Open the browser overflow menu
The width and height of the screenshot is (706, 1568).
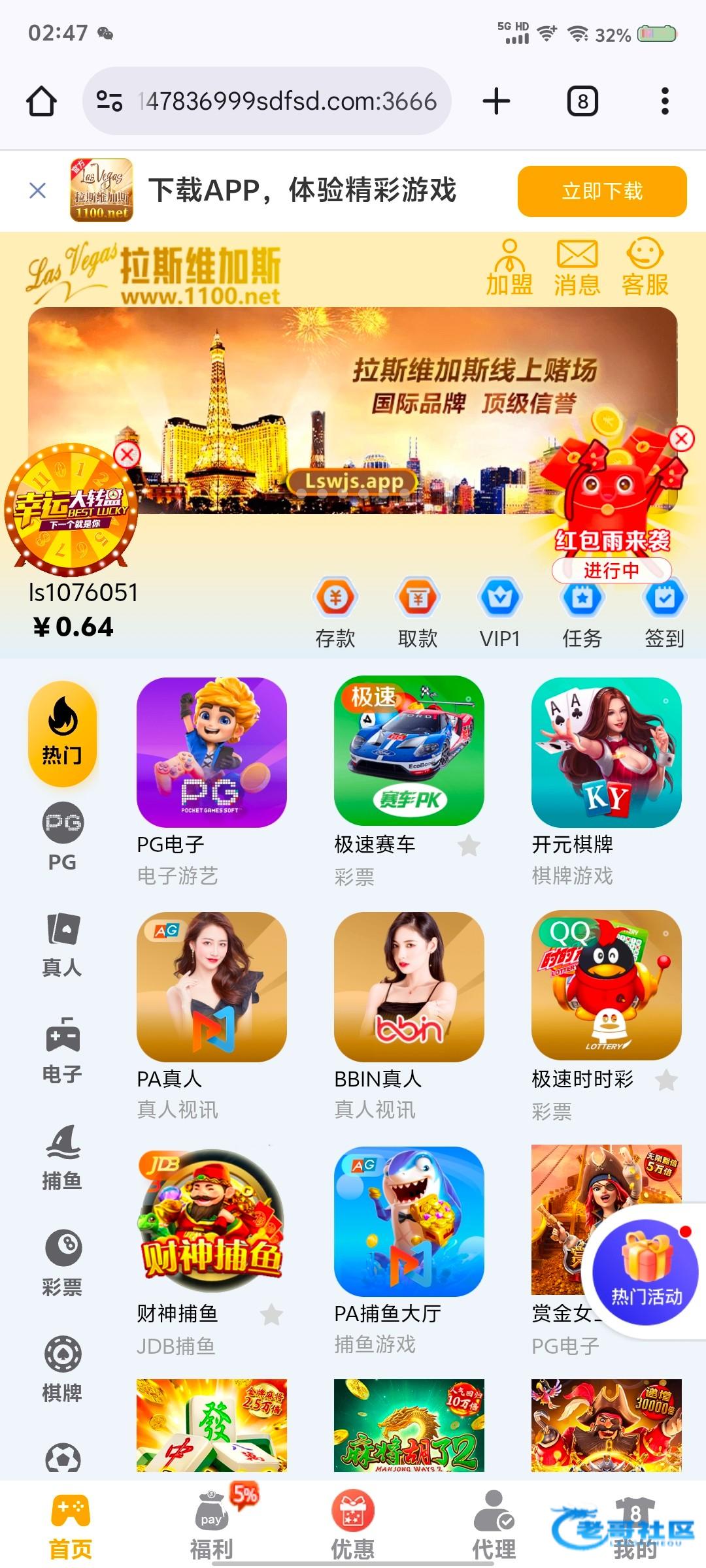[665, 101]
